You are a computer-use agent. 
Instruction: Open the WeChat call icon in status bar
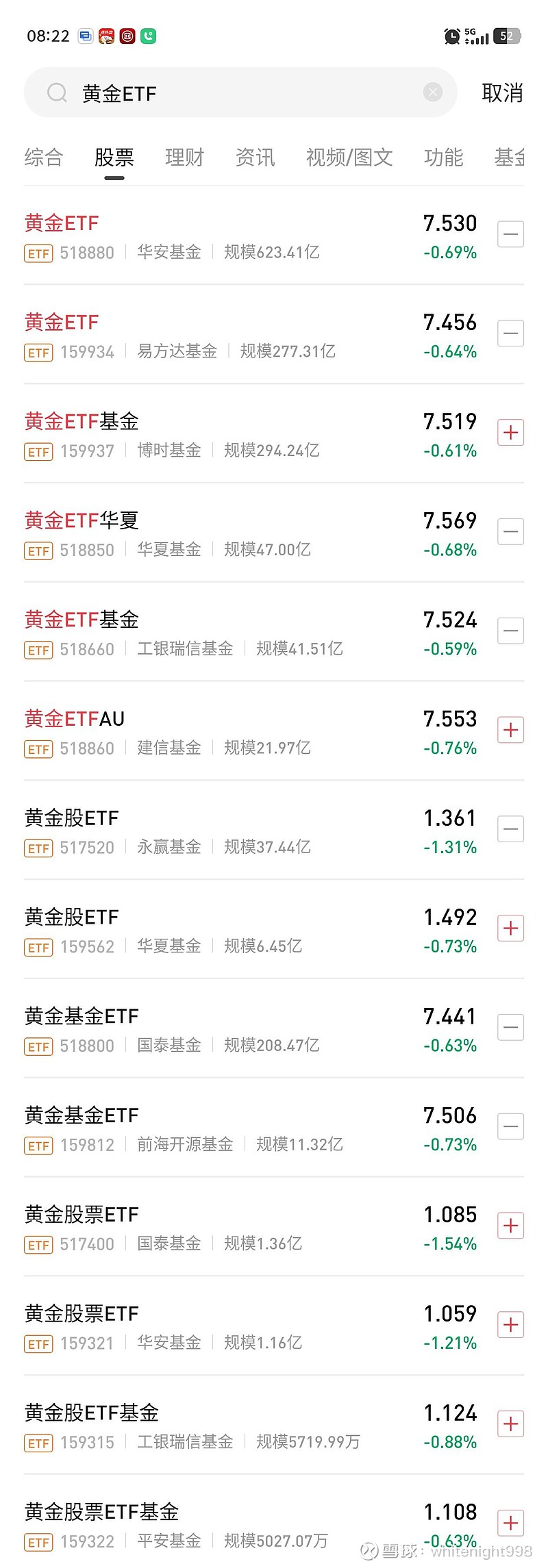pos(148,36)
